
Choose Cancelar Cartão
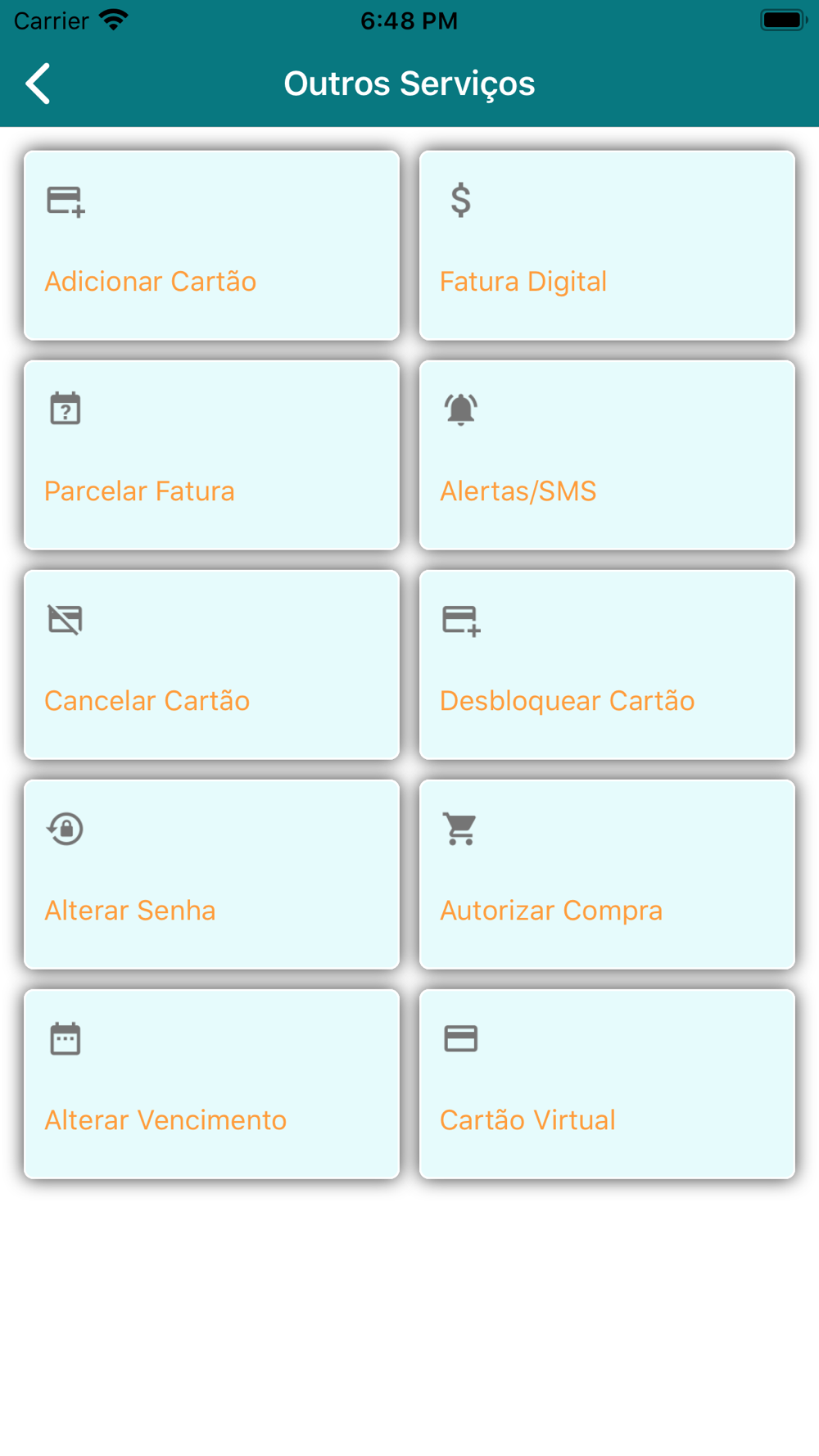[211, 664]
